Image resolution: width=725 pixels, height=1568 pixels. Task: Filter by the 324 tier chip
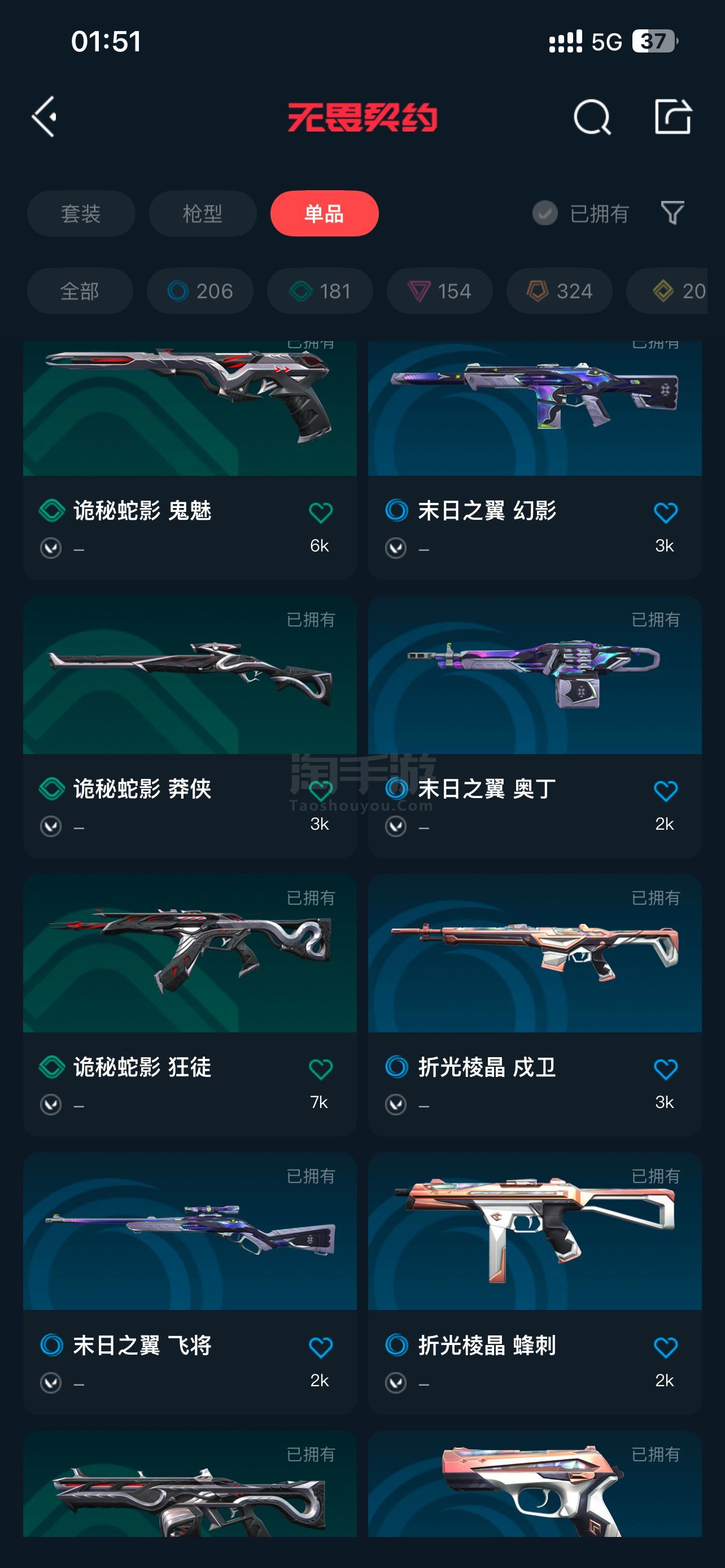point(560,291)
